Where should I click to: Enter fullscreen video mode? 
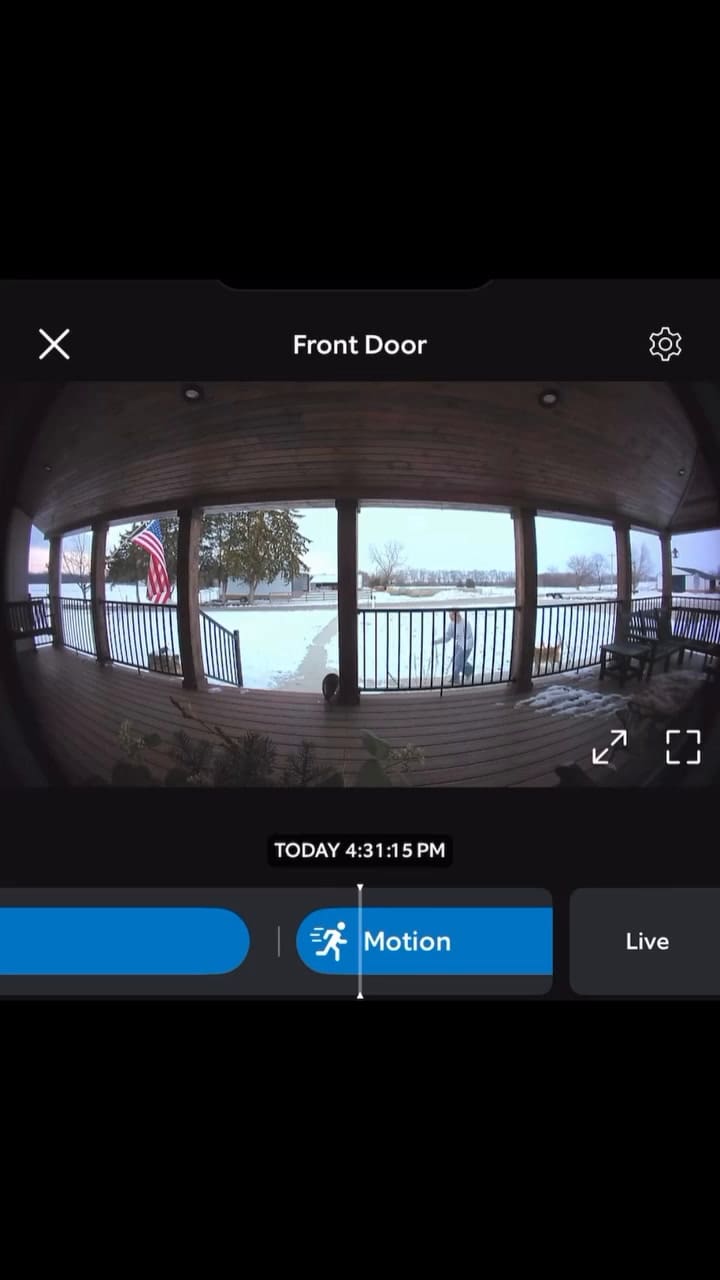pyautogui.click(x=683, y=747)
